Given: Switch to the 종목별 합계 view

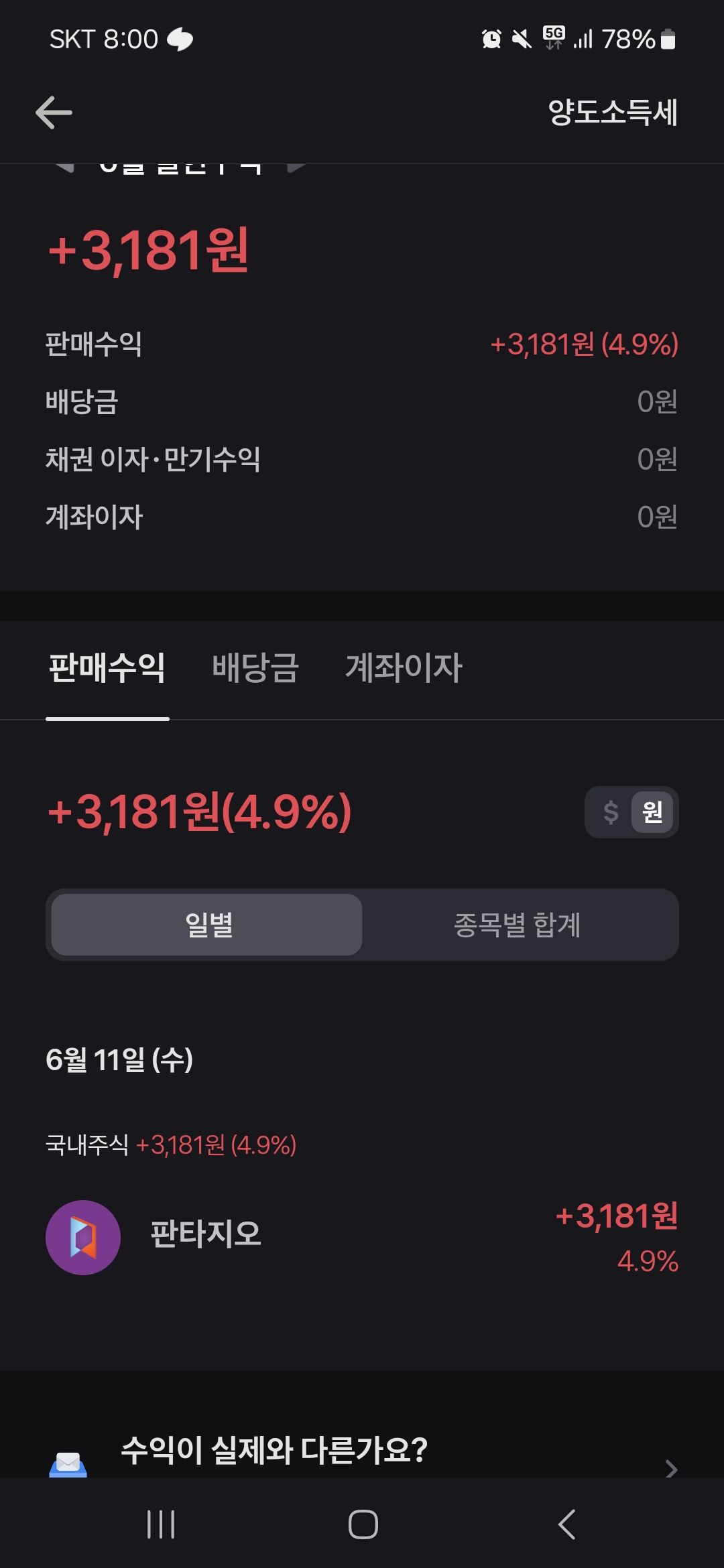Looking at the screenshot, I should click(x=518, y=925).
